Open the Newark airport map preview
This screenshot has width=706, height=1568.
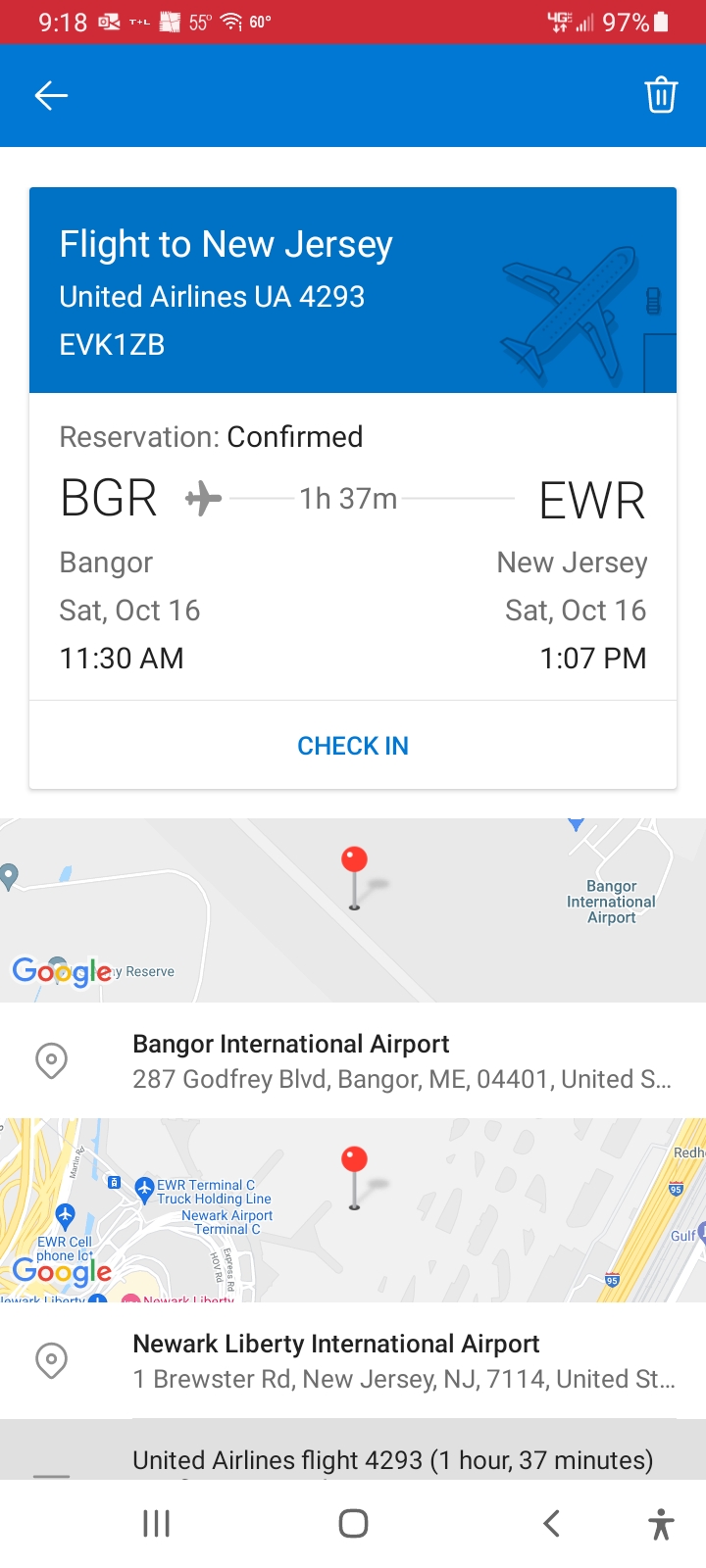pos(353,1209)
